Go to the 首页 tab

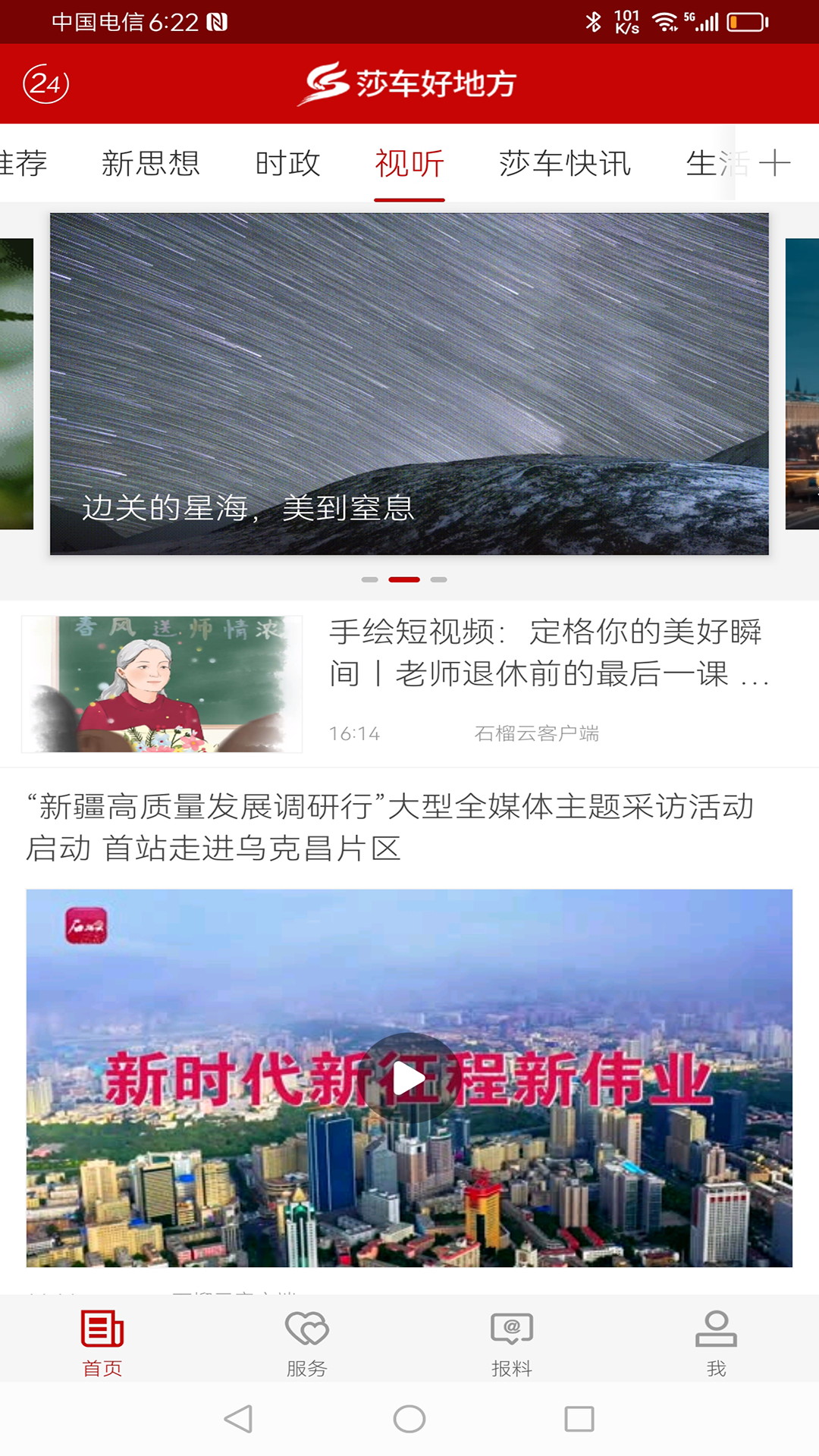coord(102,1342)
